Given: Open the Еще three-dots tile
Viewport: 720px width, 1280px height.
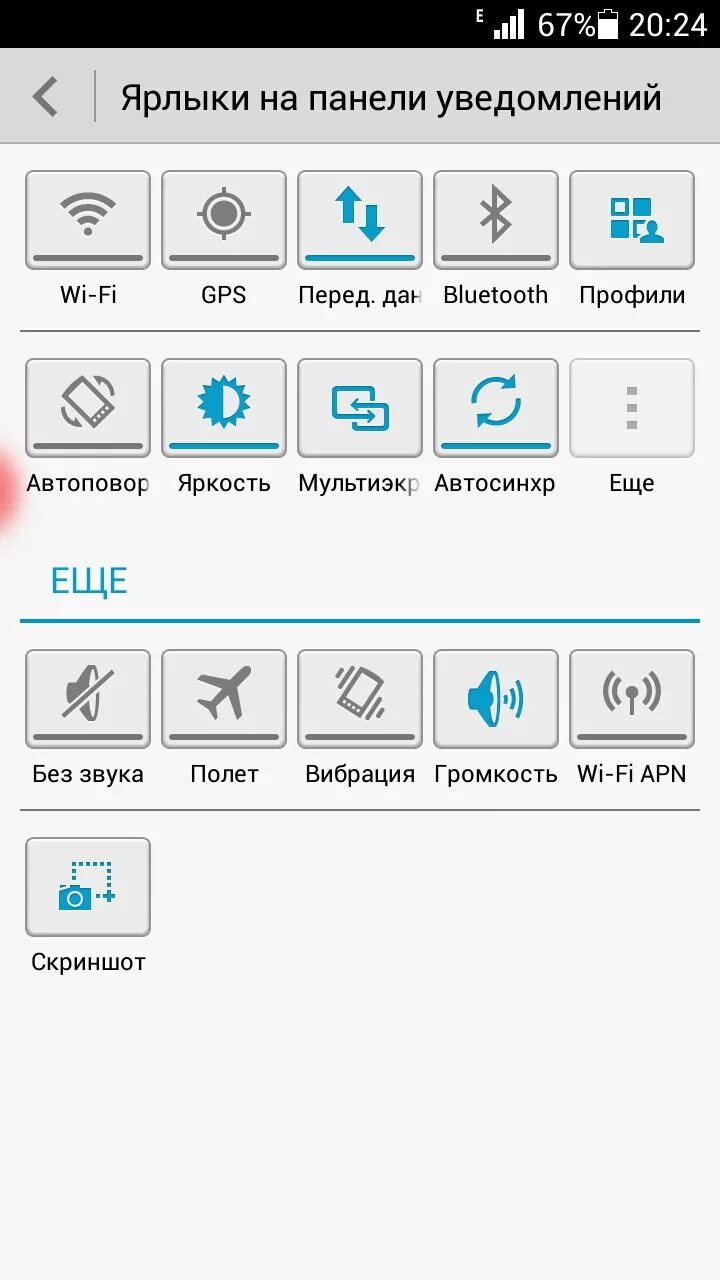Looking at the screenshot, I should (632, 407).
